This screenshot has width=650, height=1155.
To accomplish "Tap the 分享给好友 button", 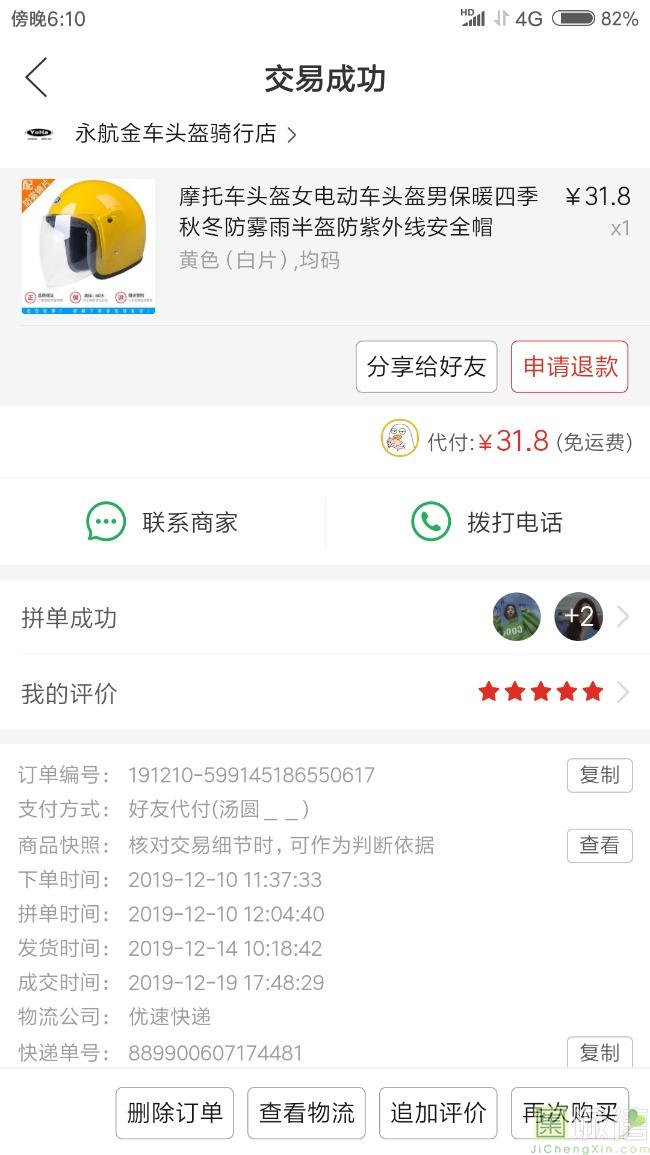I will tap(426, 367).
